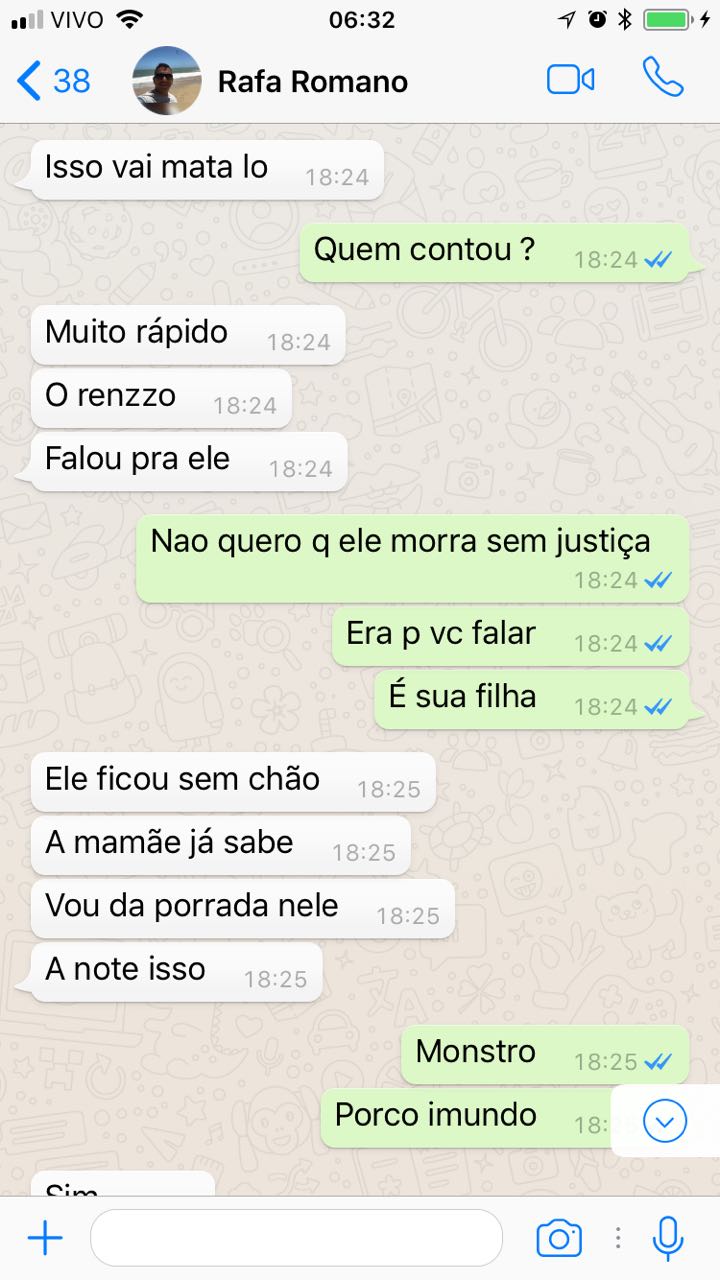Start a voice call with Rafa Romano
The width and height of the screenshot is (720, 1280).
(x=663, y=78)
